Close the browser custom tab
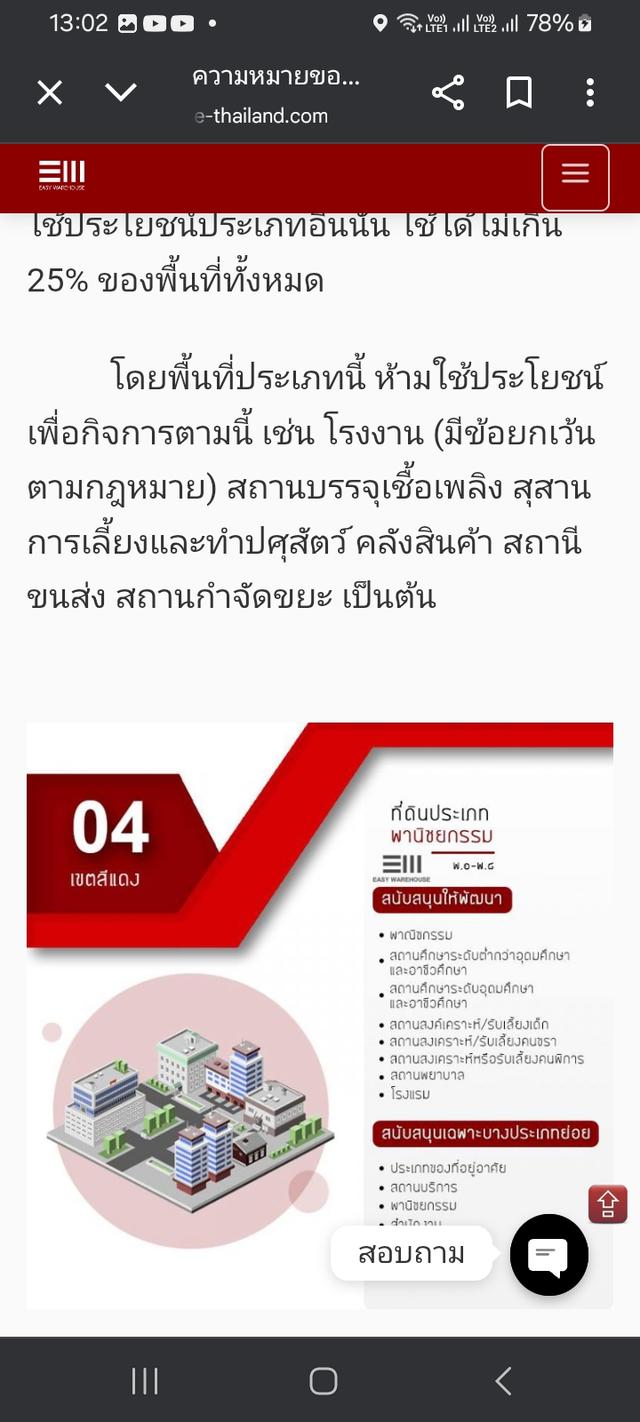 [50, 93]
